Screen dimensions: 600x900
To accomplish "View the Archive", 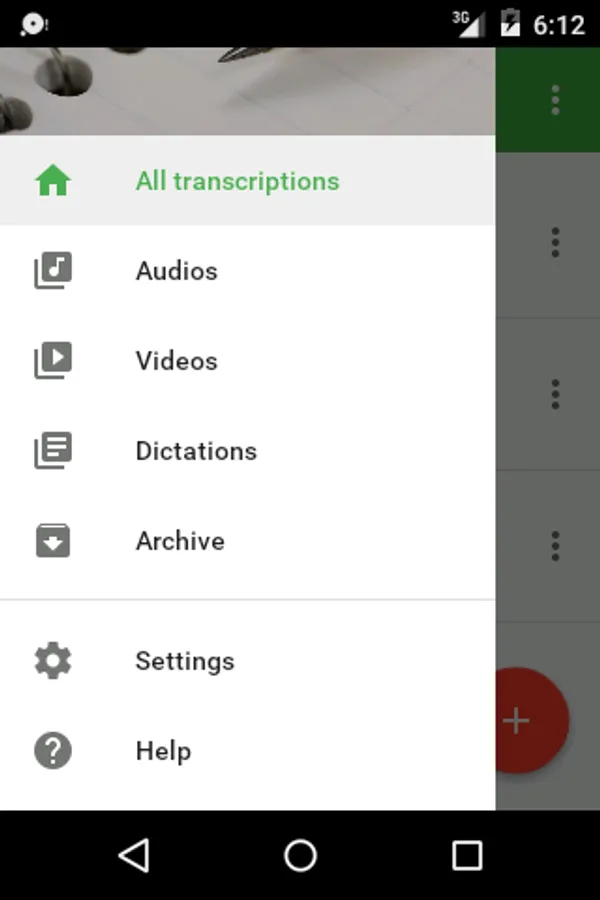I will [x=180, y=541].
